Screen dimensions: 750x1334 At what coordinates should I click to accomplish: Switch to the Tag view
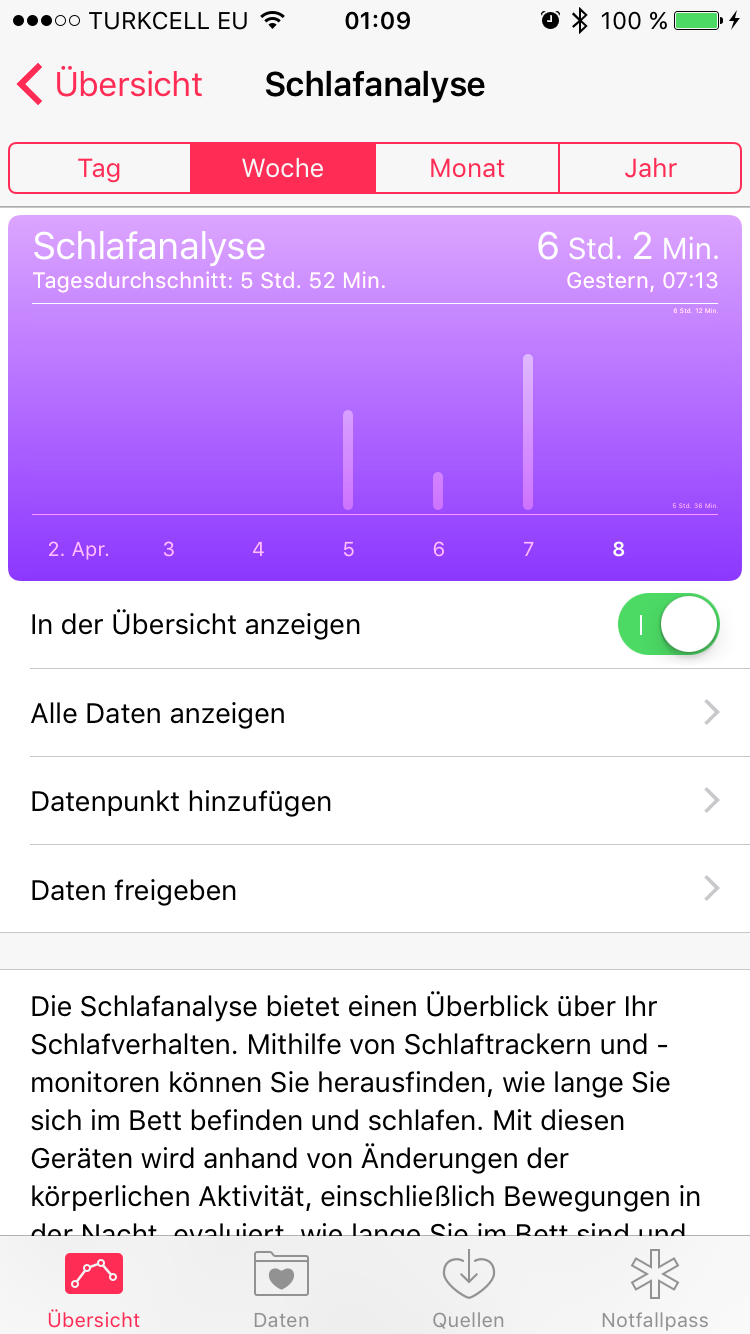tap(100, 168)
